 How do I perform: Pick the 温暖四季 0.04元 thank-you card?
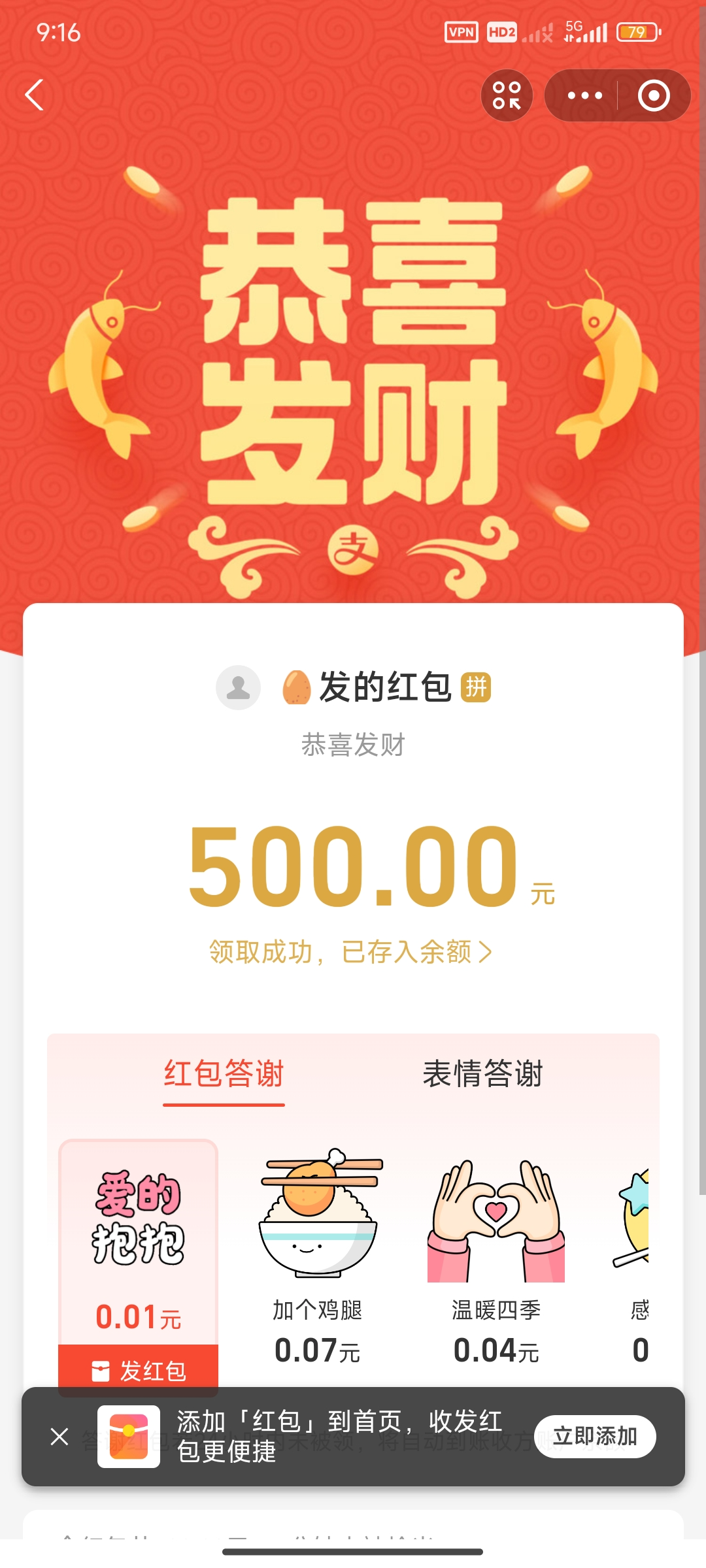point(496,1254)
